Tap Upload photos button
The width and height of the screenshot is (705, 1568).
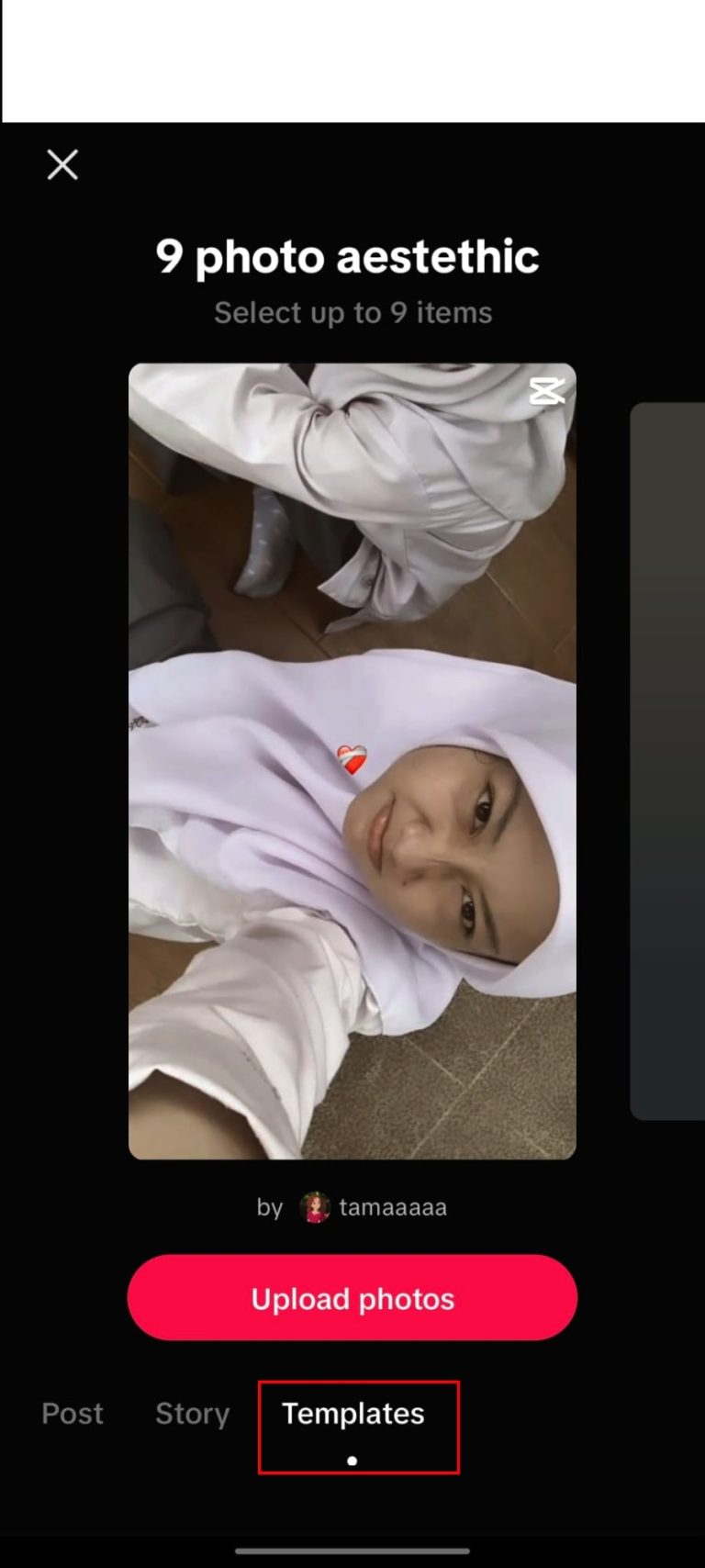pyautogui.click(x=352, y=1298)
